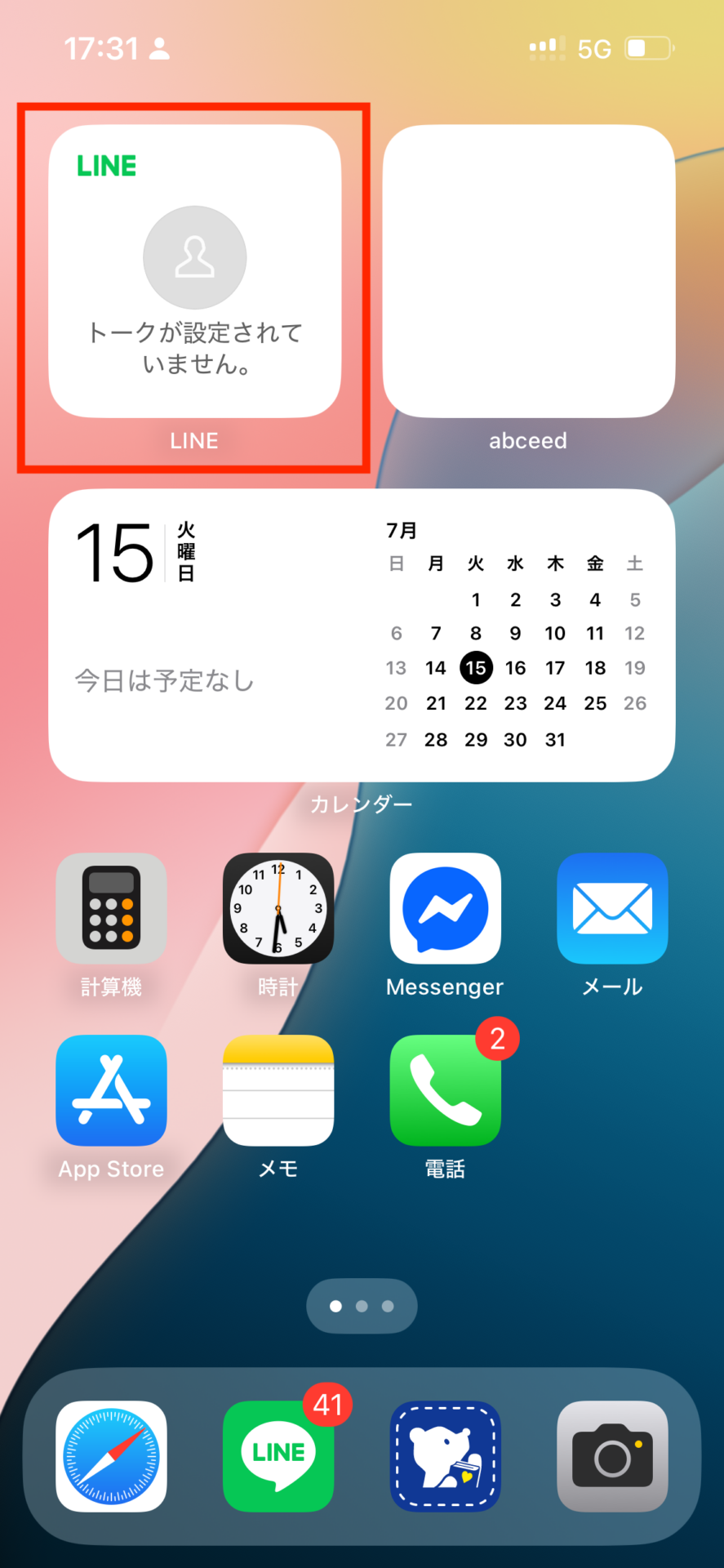Launch the Notes app

pos(278,1090)
